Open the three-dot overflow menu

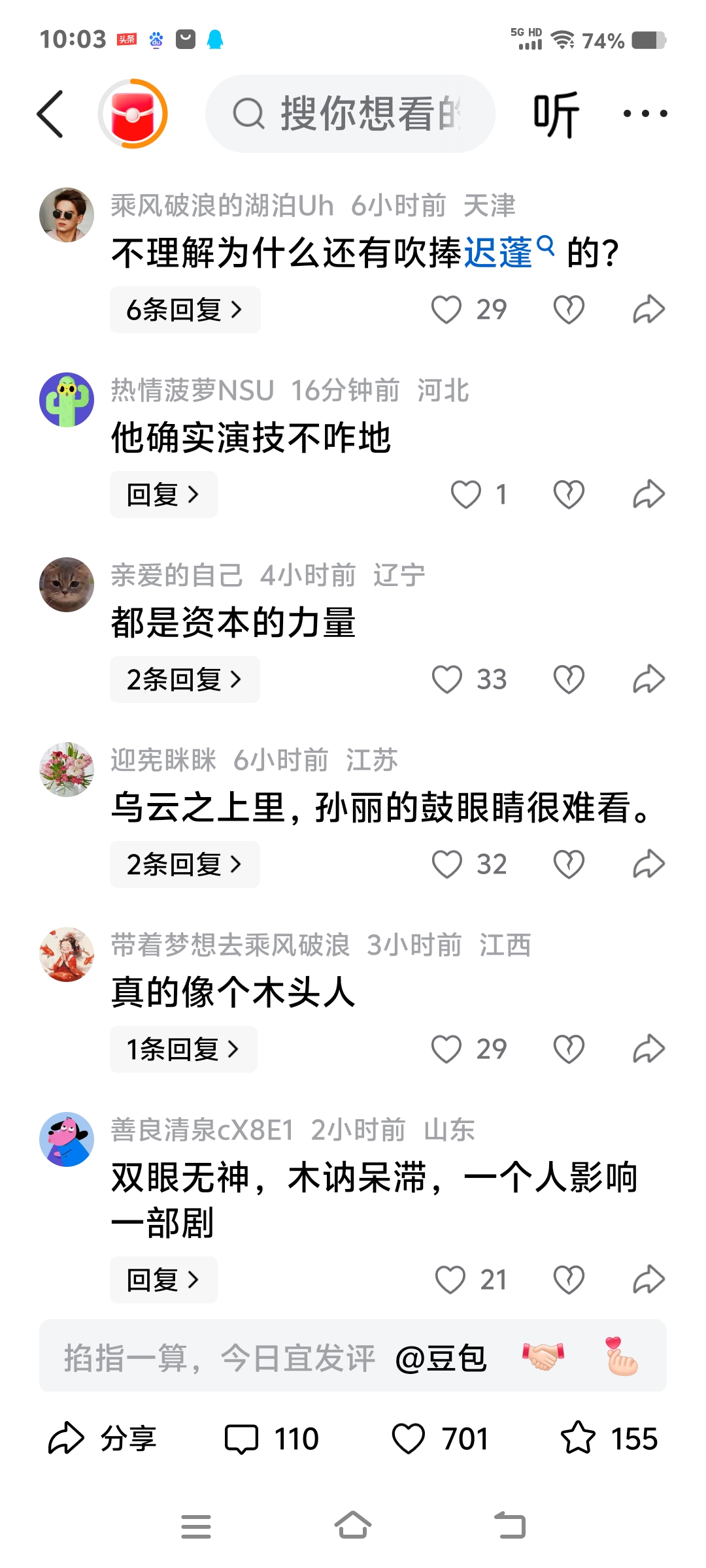click(x=645, y=114)
